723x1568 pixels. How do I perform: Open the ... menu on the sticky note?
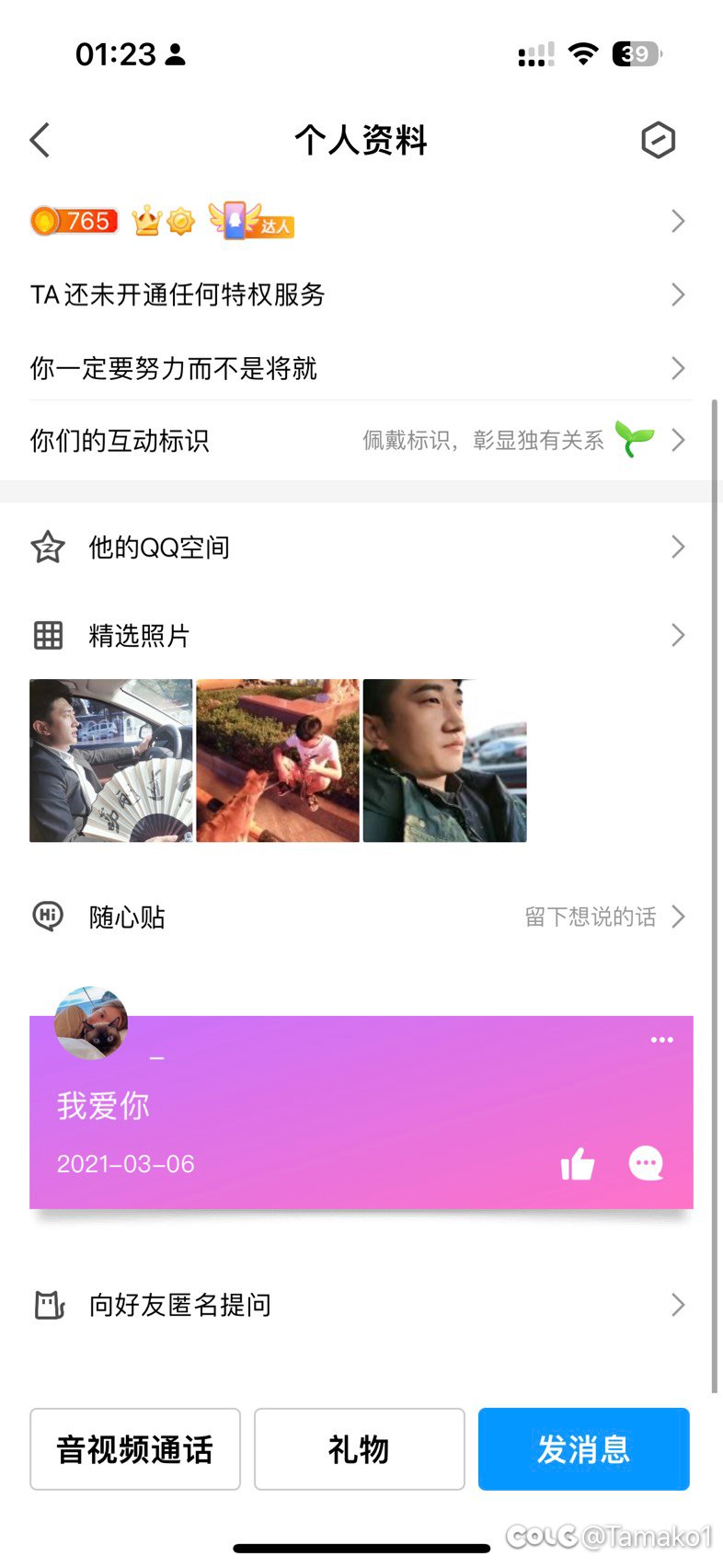click(x=661, y=1040)
